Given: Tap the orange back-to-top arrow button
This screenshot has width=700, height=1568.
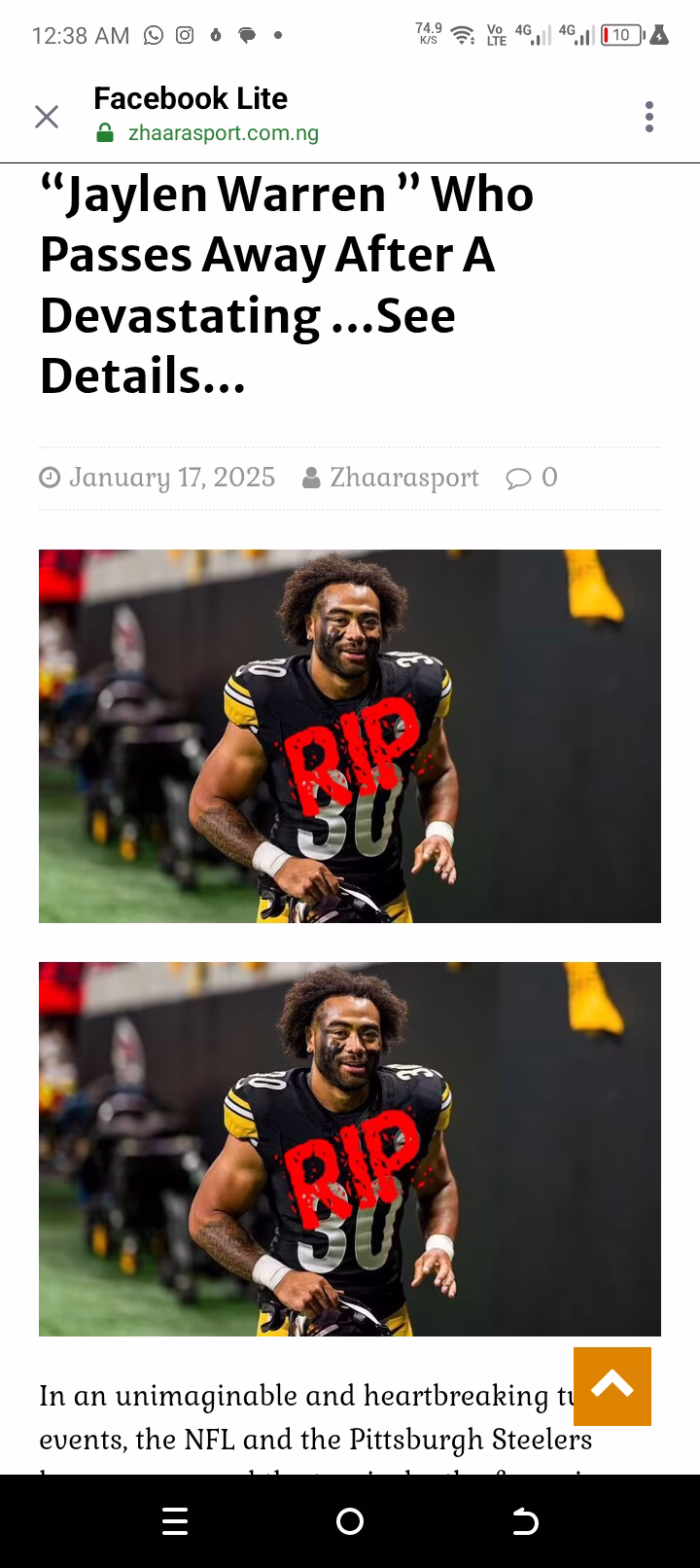Looking at the screenshot, I should tap(612, 1386).
